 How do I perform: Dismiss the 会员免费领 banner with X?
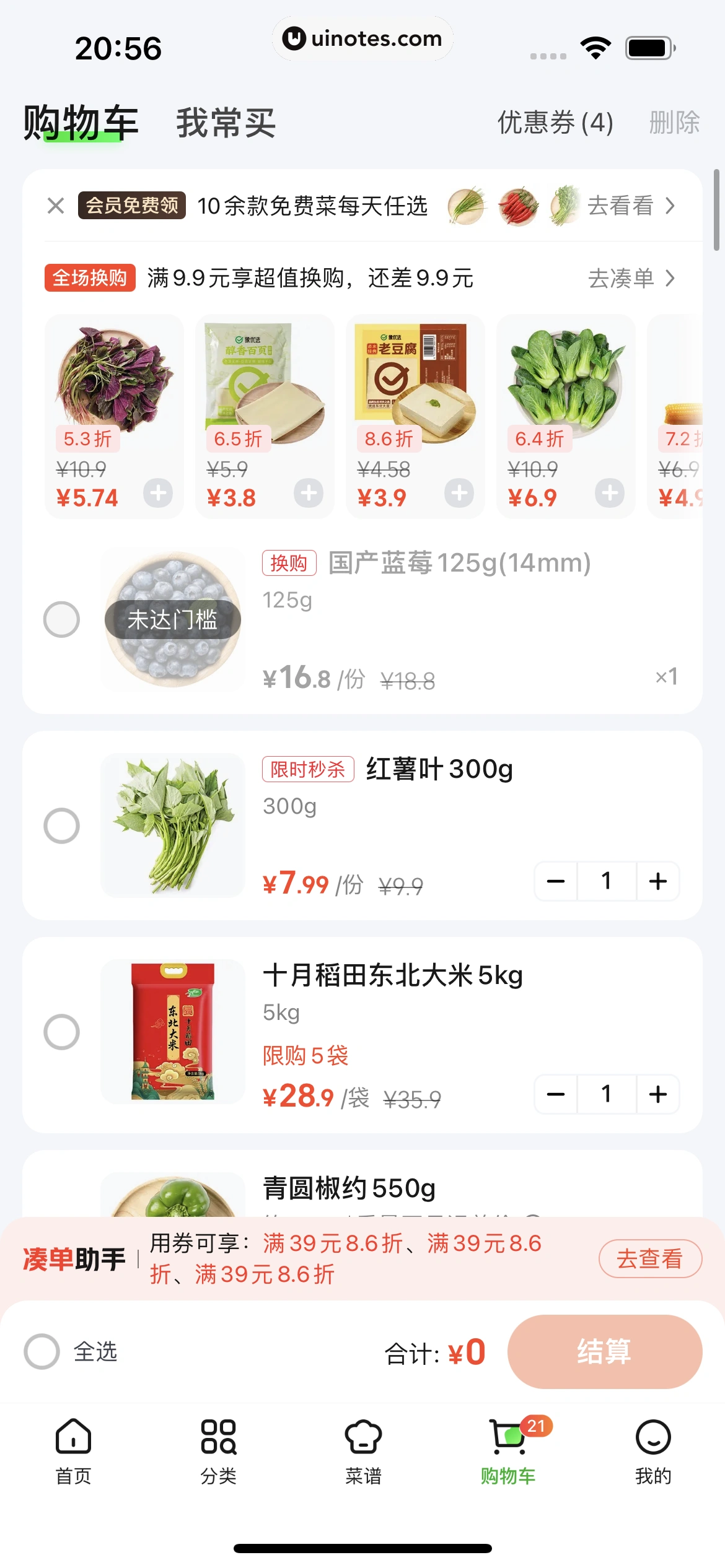coord(55,206)
